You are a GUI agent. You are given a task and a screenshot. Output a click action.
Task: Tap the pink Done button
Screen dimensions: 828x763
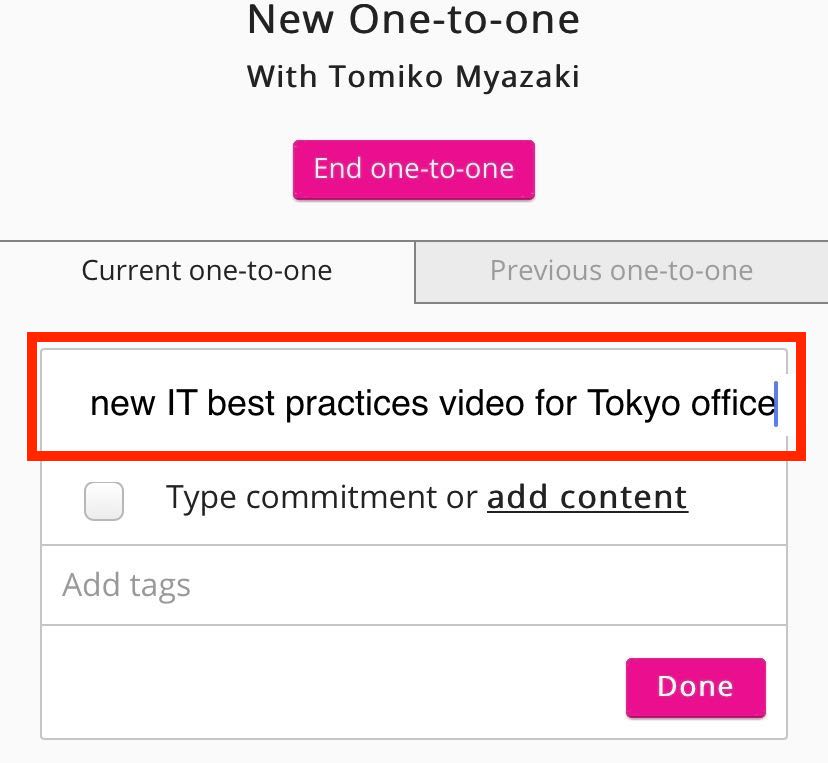pyautogui.click(x=695, y=687)
